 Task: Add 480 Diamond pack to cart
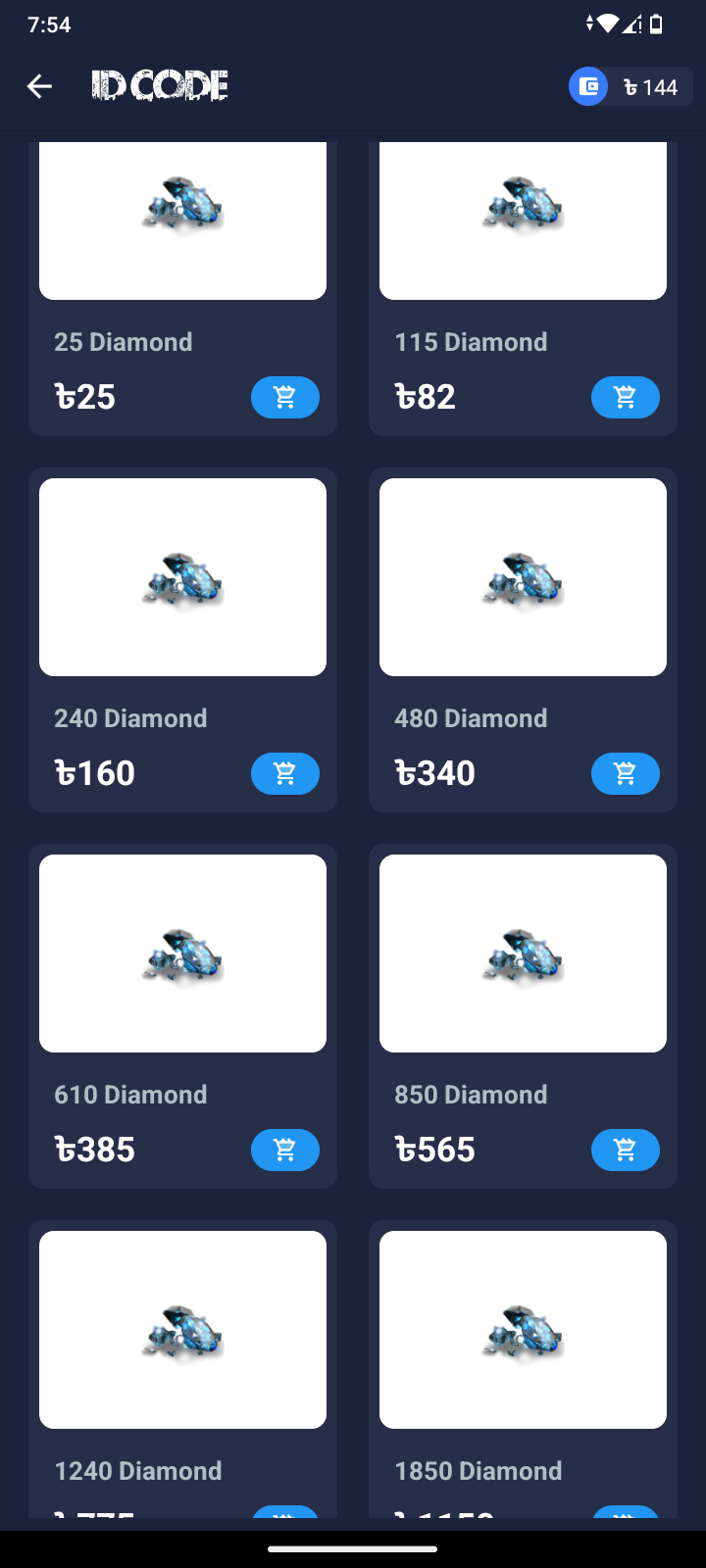click(626, 773)
